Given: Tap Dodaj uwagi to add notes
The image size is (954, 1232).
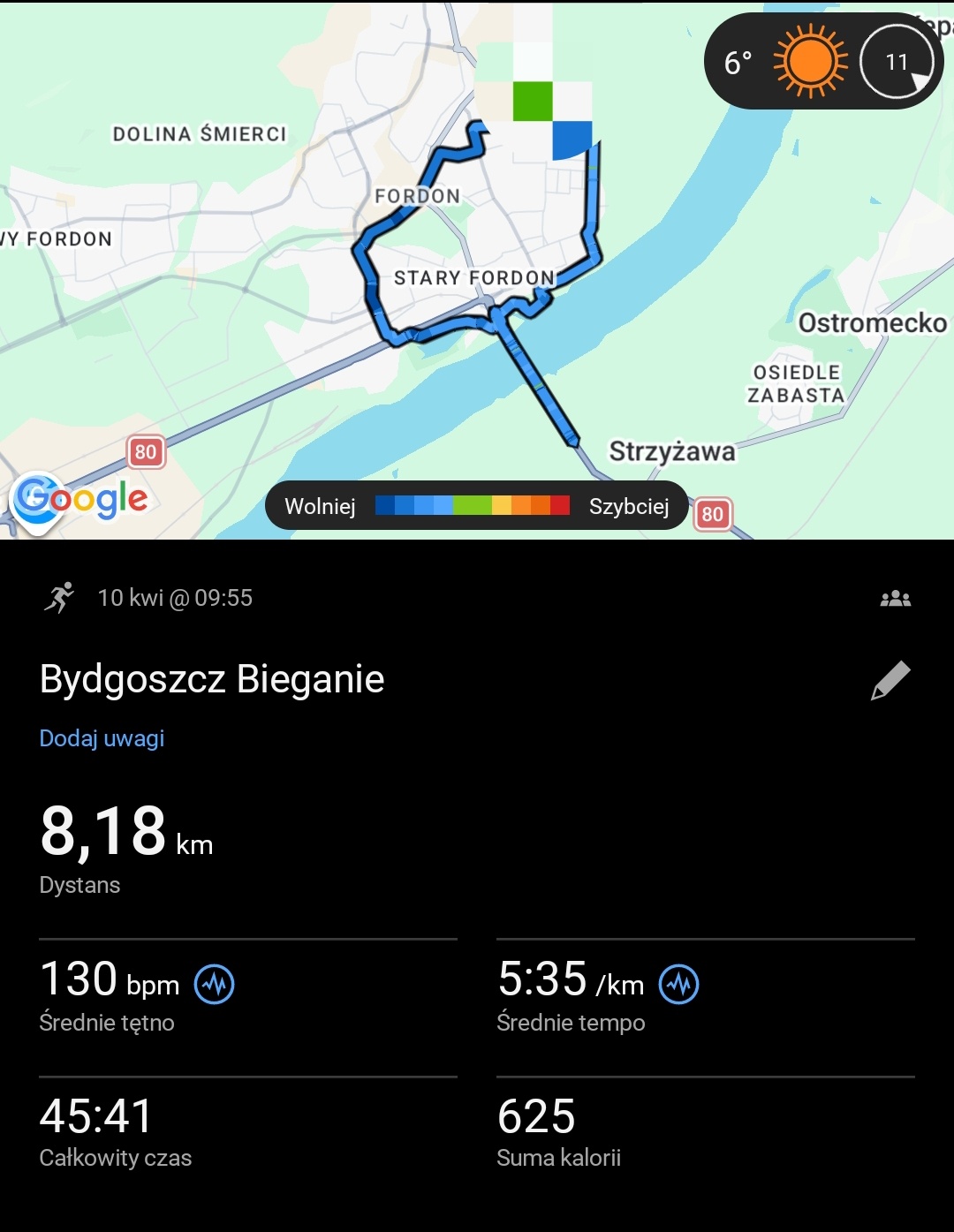Looking at the screenshot, I should pyautogui.click(x=102, y=738).
